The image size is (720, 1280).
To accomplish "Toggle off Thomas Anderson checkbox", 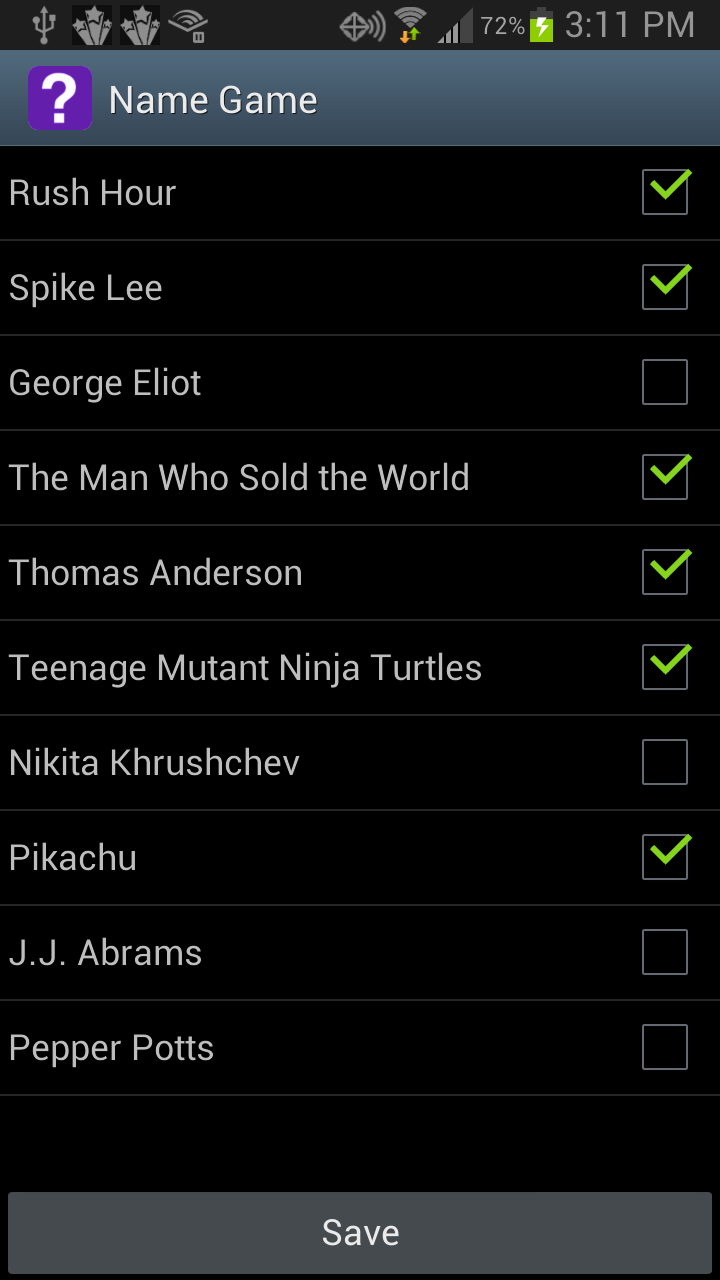I will point(665,572).
